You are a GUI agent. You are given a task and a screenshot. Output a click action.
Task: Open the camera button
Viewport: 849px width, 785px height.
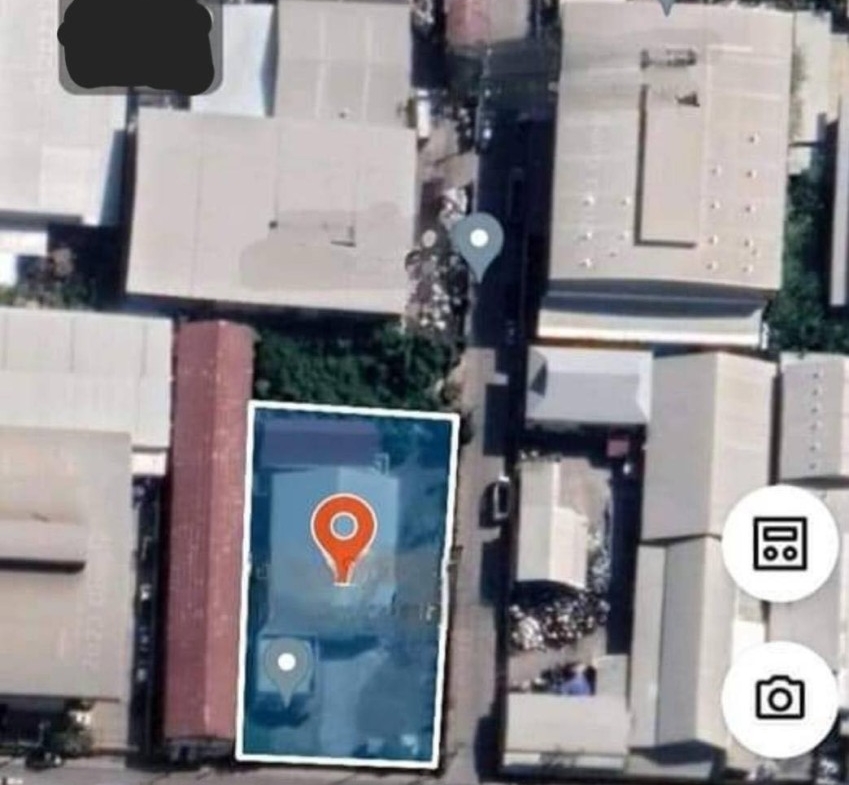(780, 698)
